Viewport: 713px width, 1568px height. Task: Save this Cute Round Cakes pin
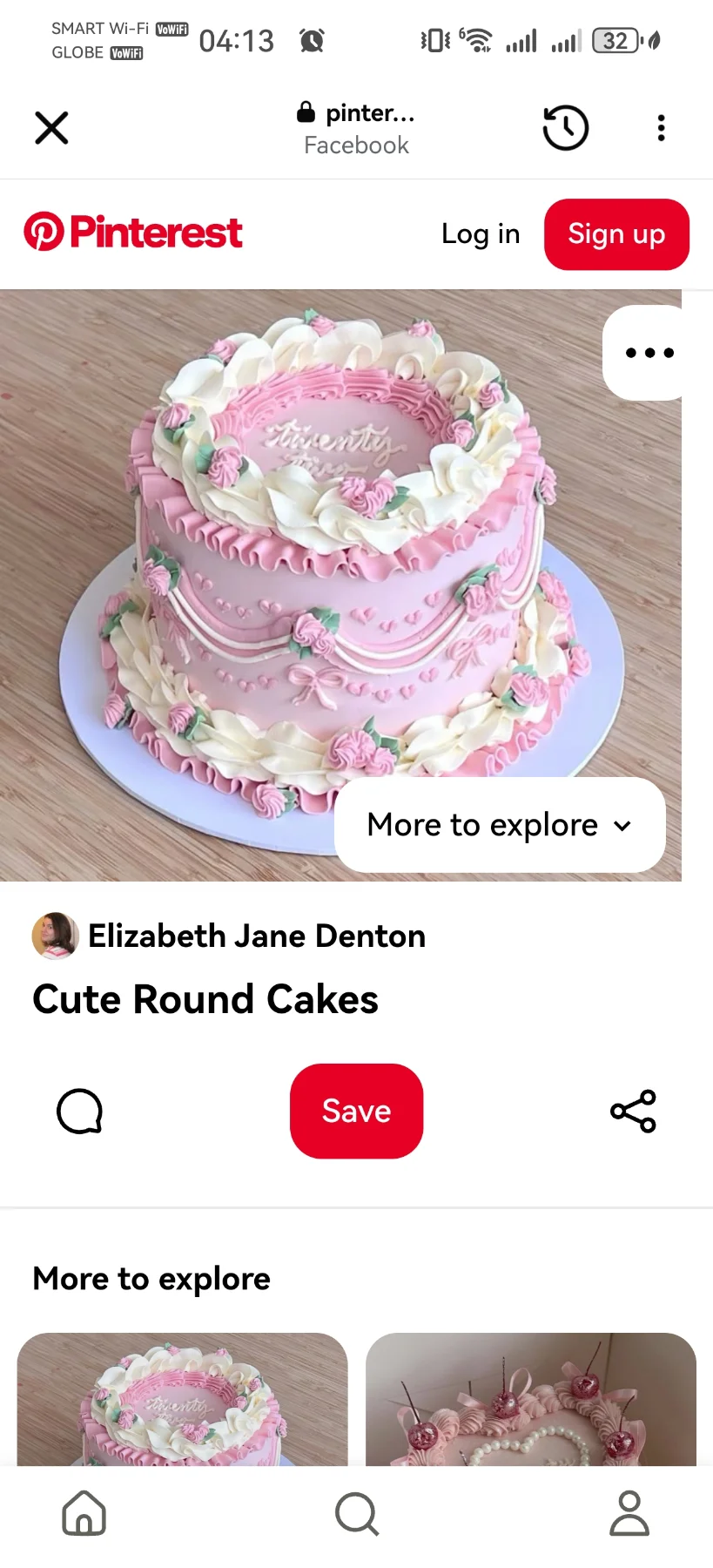coord(356,1111)
